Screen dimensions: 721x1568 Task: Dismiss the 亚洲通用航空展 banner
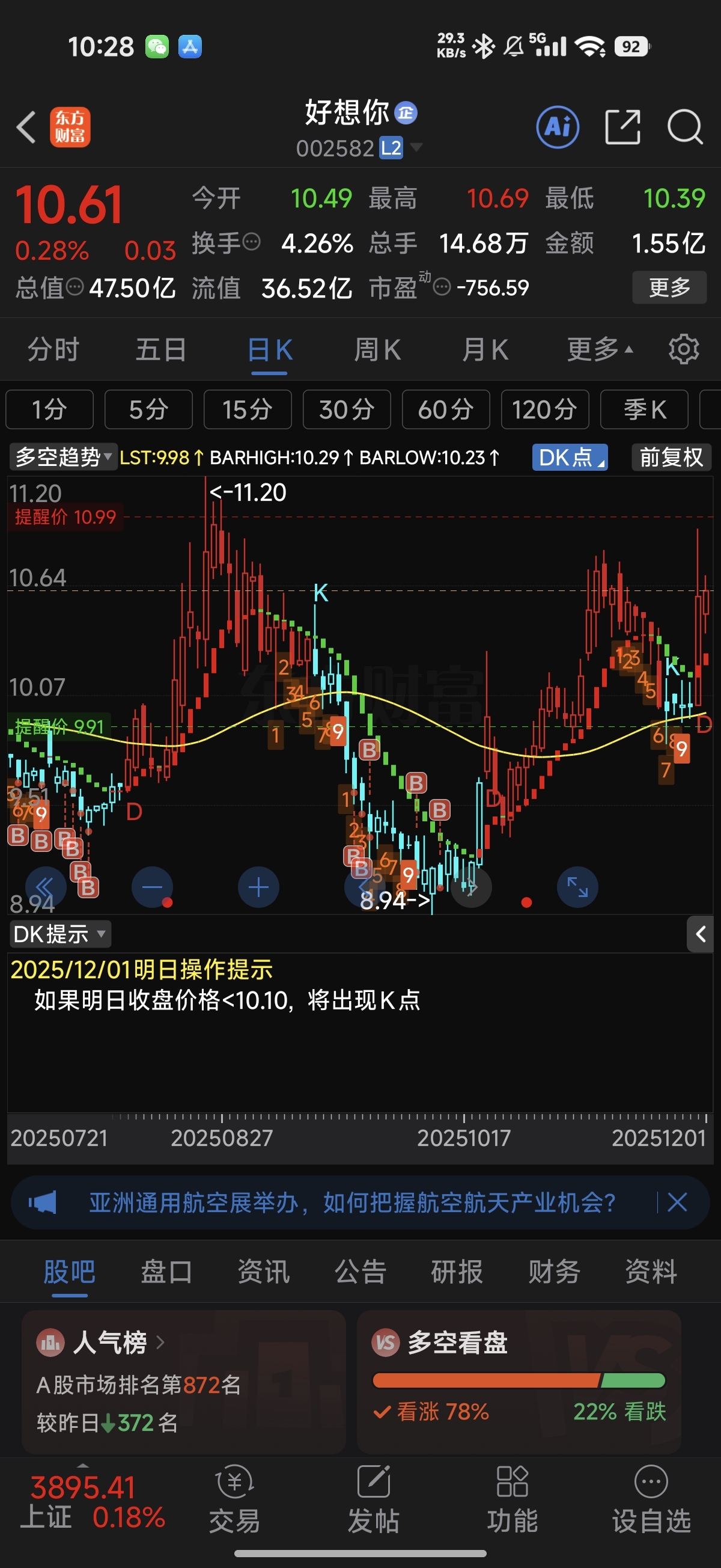pos(677,1202)
